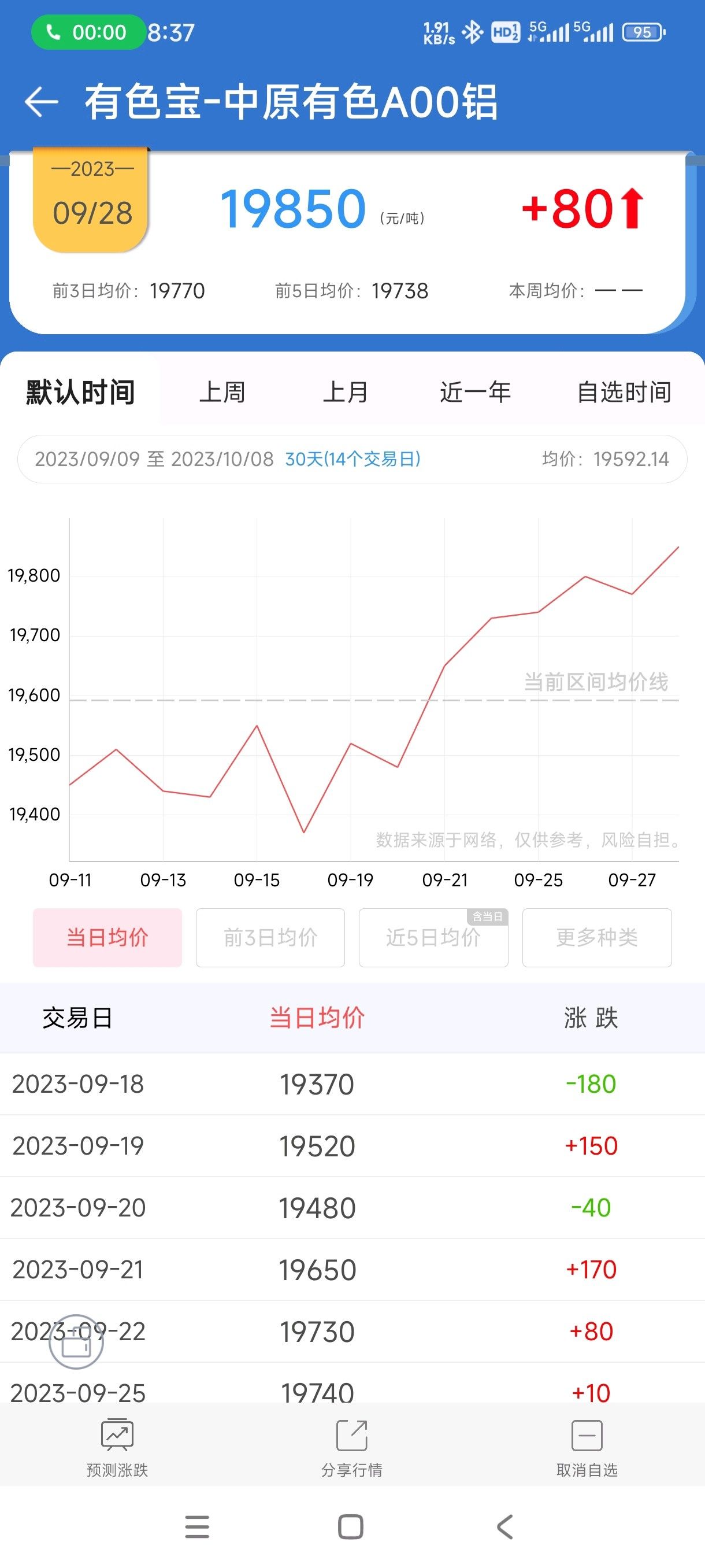Show the 前3日均价 chart series
This screenshot has height=1568, width=705.
pyautogui.click(x=270, y=937)
